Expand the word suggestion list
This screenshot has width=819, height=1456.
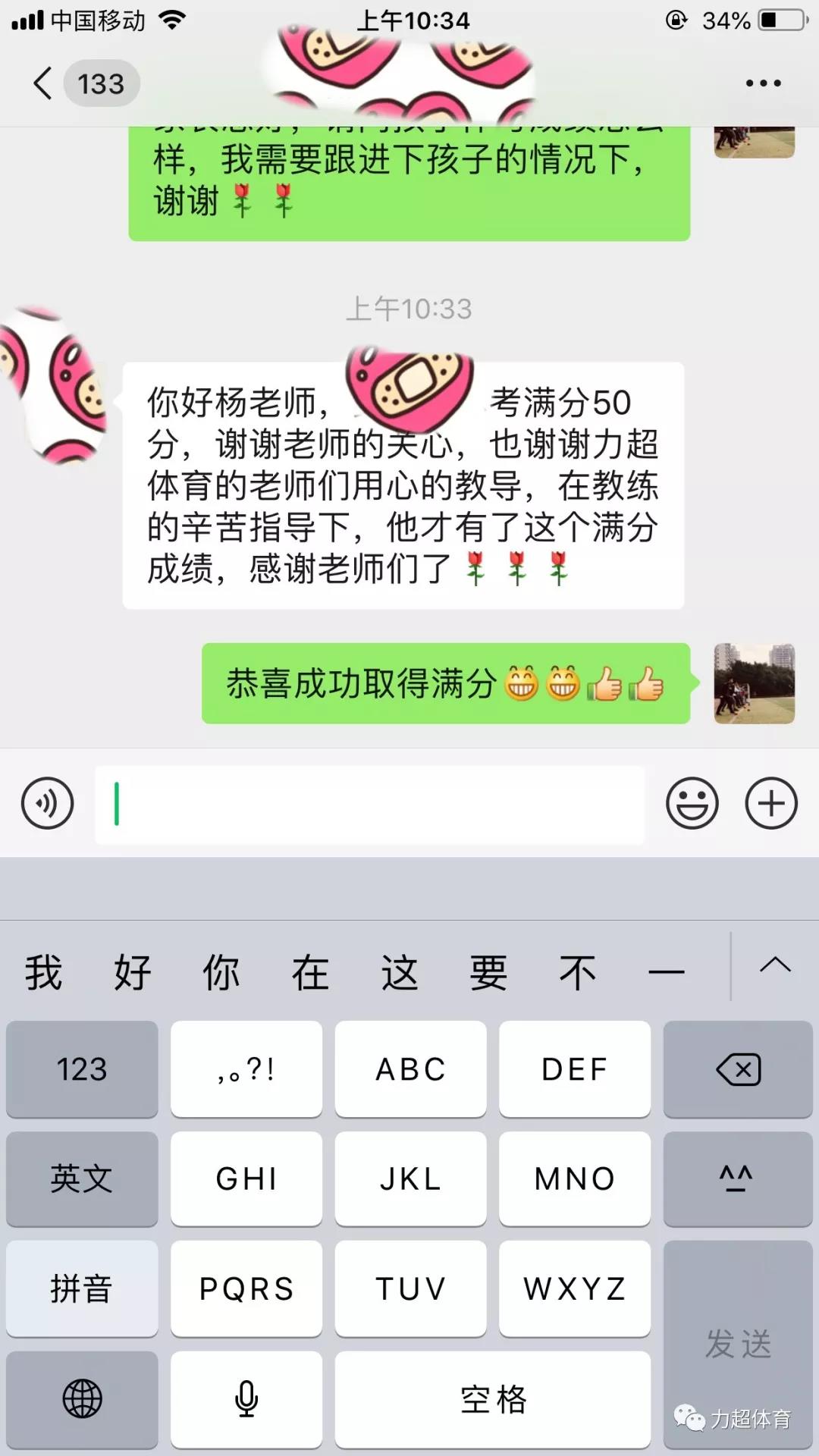pyautogui.click(x=774, y=966)
